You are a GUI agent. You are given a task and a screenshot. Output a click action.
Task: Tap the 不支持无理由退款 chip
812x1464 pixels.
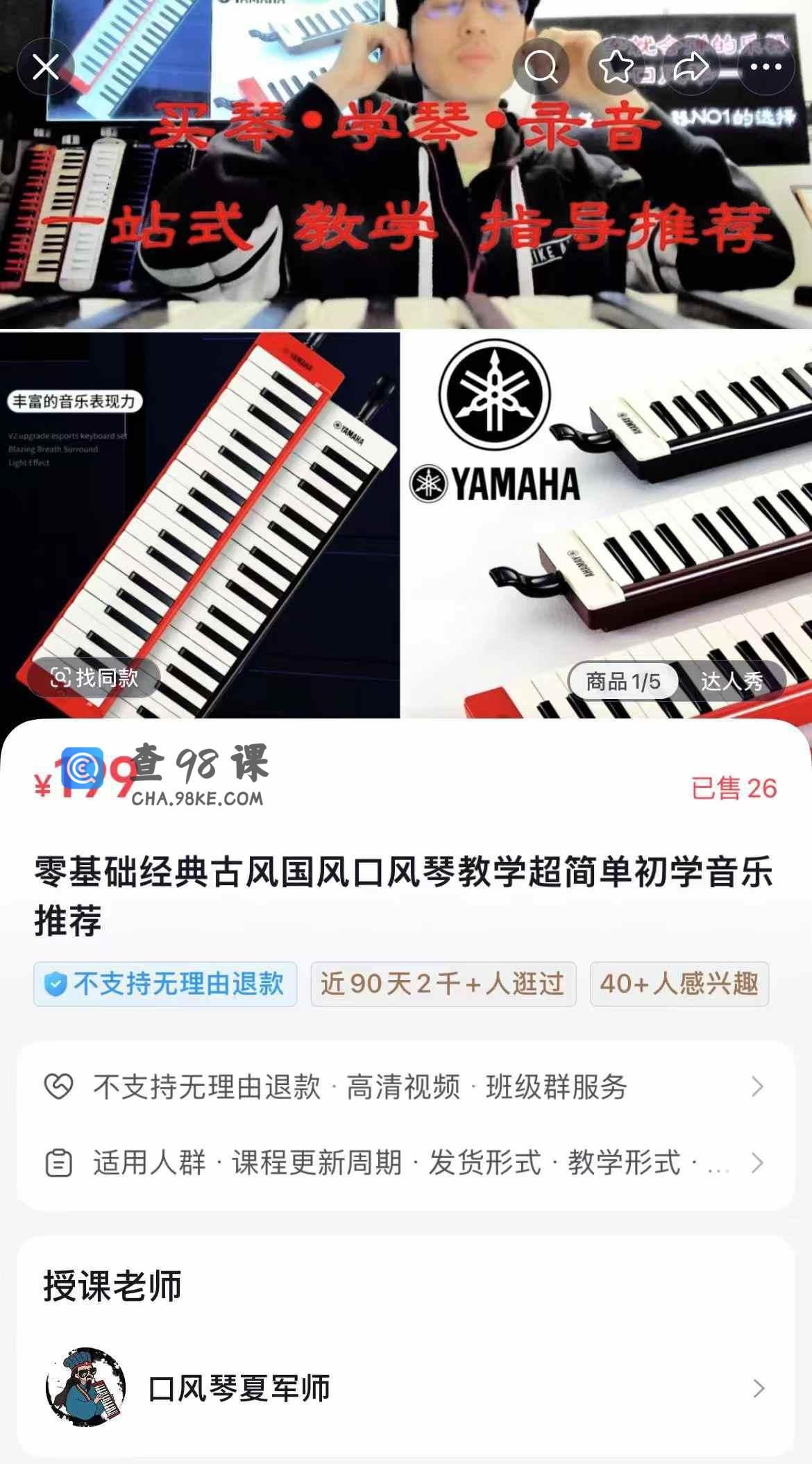pyautogui.click(x=165, y=984)
